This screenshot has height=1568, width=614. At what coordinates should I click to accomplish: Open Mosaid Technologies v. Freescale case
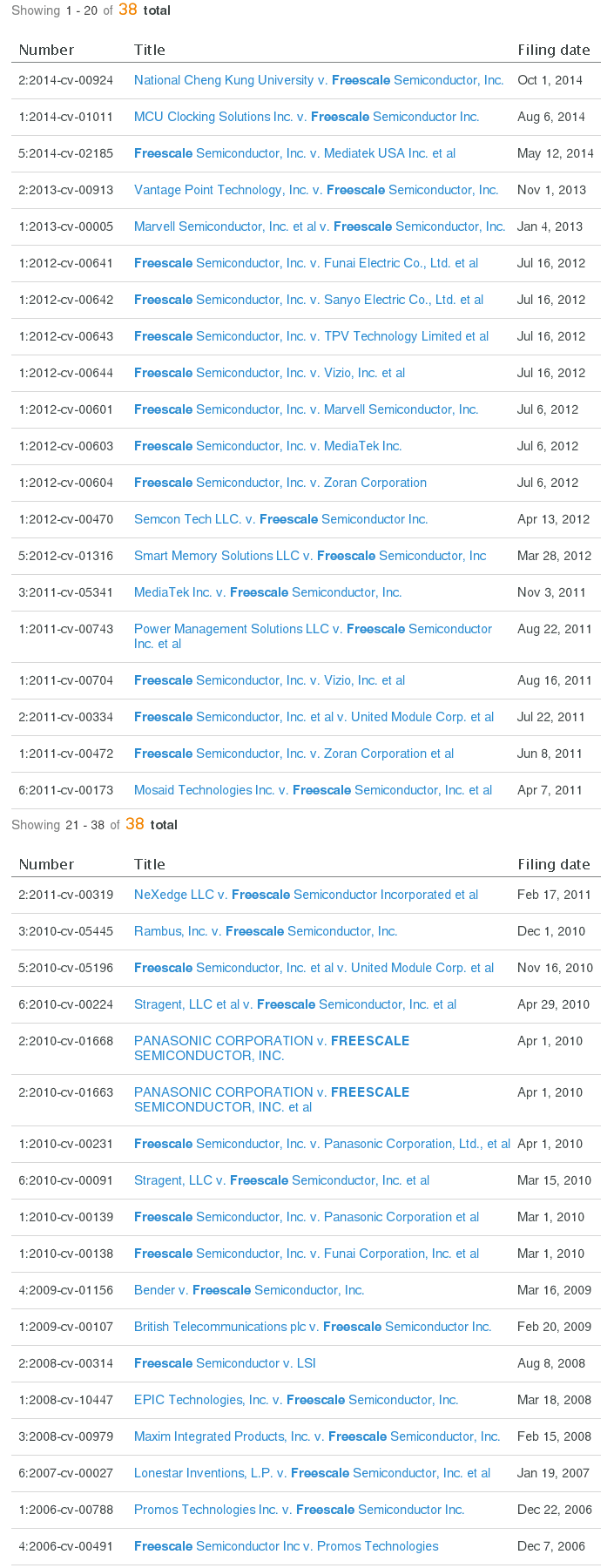click(313, 790)
